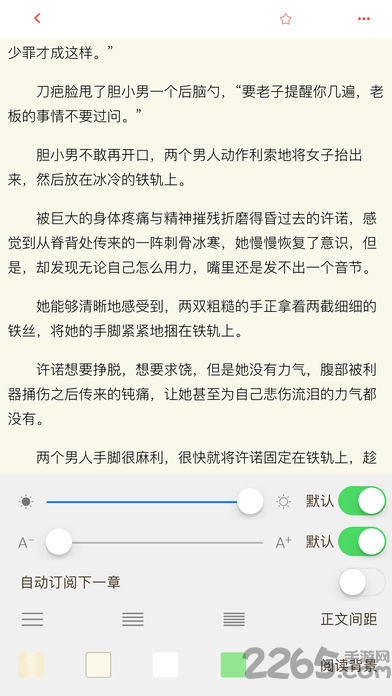Tap the brightness slider track
The width and height of the screenshot is (392, 696).
pos(154,502)
